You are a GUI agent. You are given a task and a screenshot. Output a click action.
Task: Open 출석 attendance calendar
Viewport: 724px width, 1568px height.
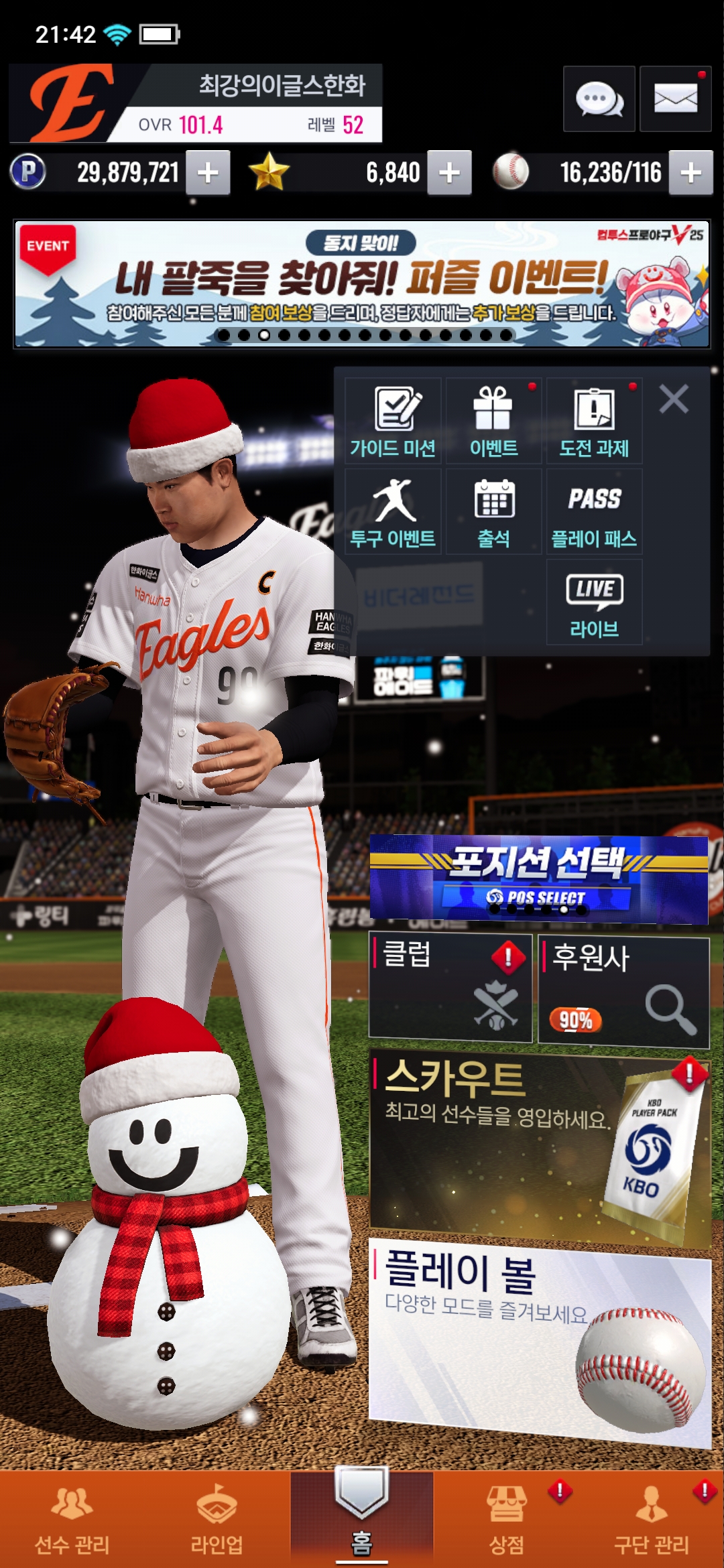[x=493, y=512]
